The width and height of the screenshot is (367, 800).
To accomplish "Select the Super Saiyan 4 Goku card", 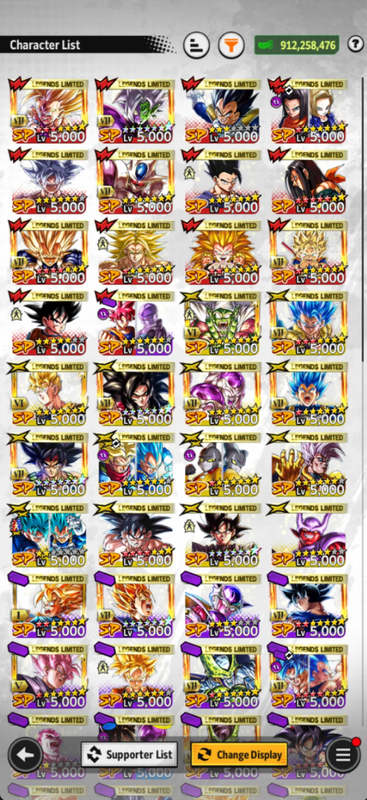I will point(135,394).
